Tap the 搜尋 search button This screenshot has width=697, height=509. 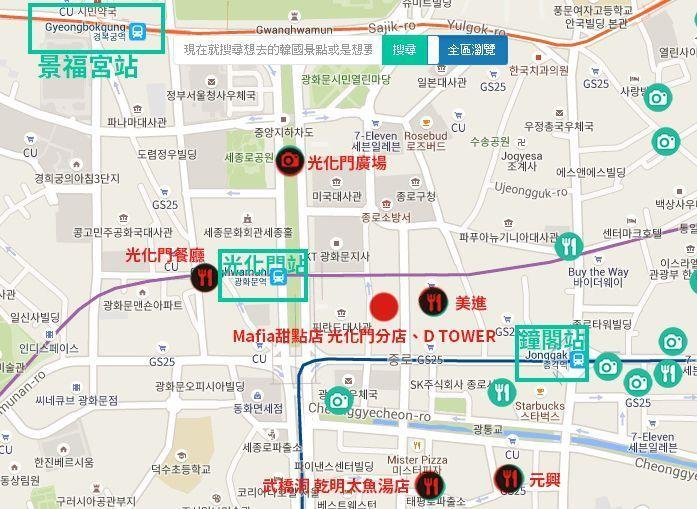pos(404,49)
